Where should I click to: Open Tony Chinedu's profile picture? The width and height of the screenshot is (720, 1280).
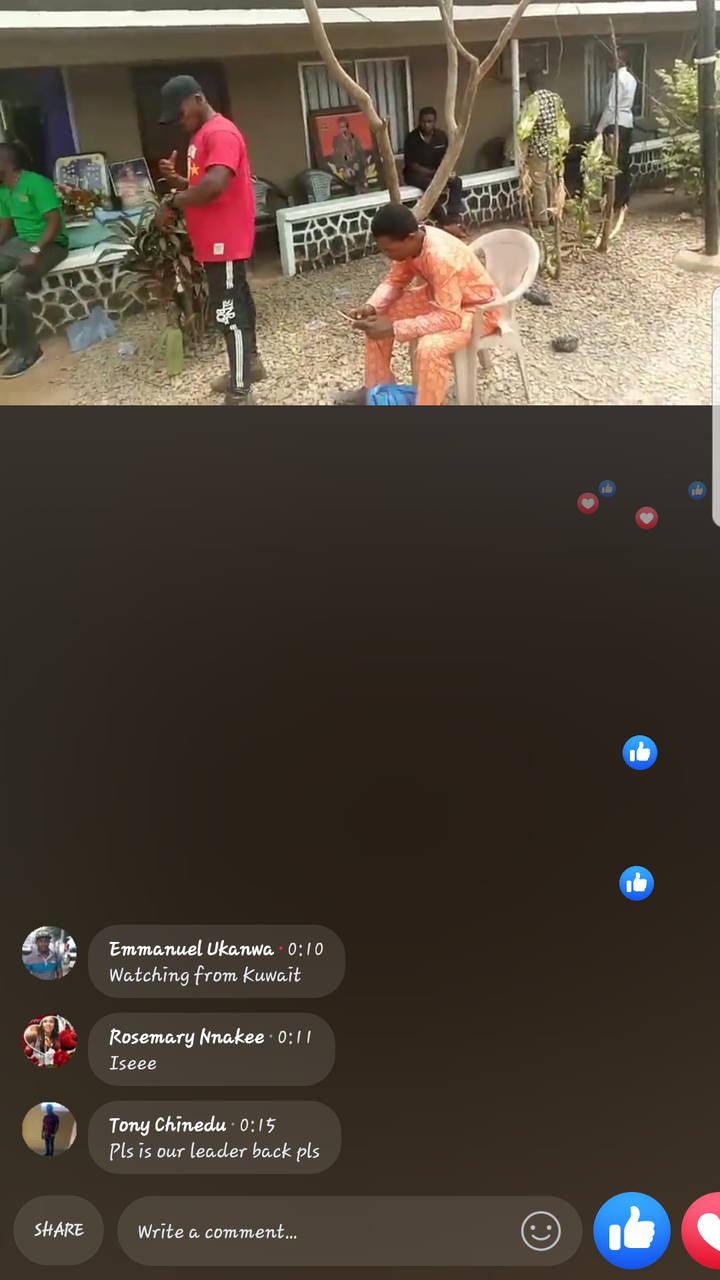tap(49, 1129)
